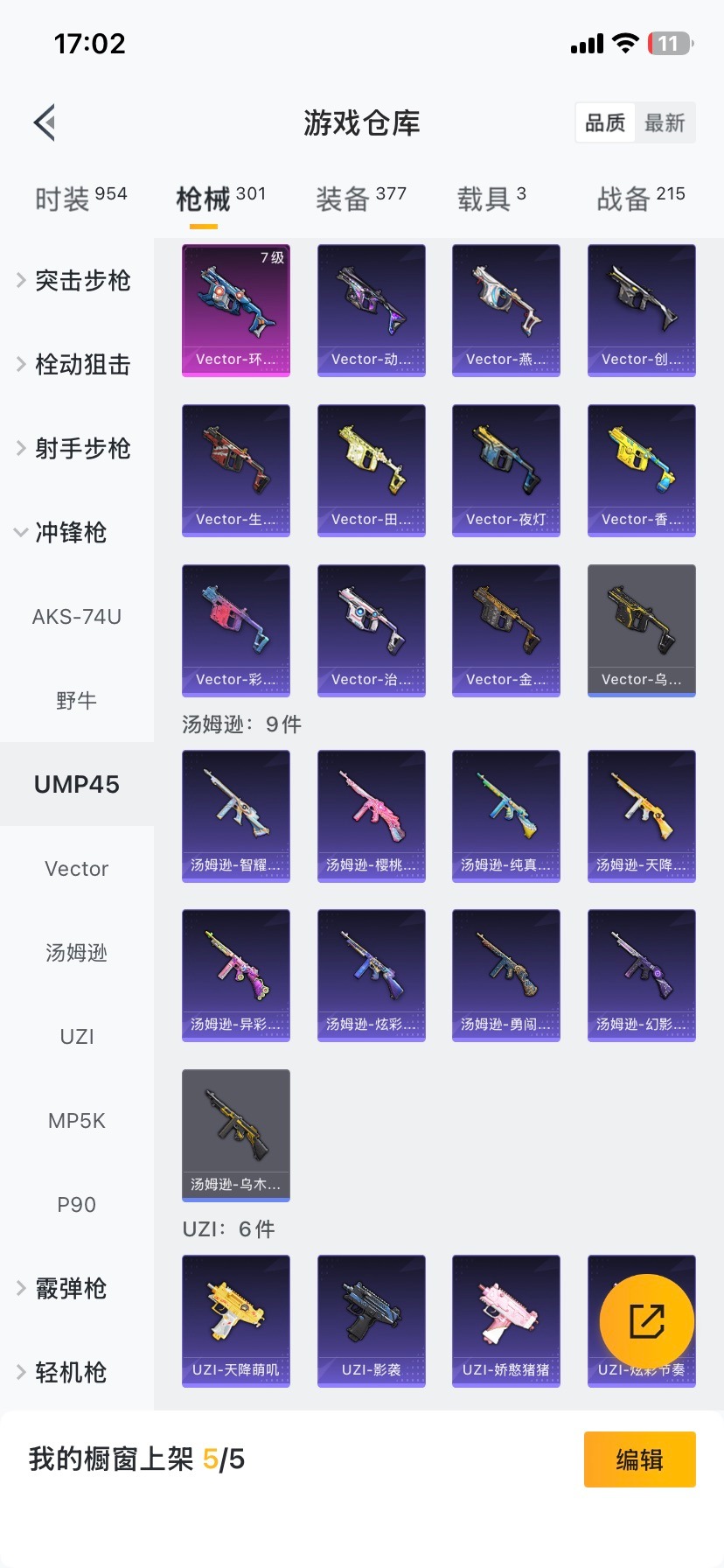Expand the 突击步枪 category
Screen dimensions: 724x1568
[79, 281]
